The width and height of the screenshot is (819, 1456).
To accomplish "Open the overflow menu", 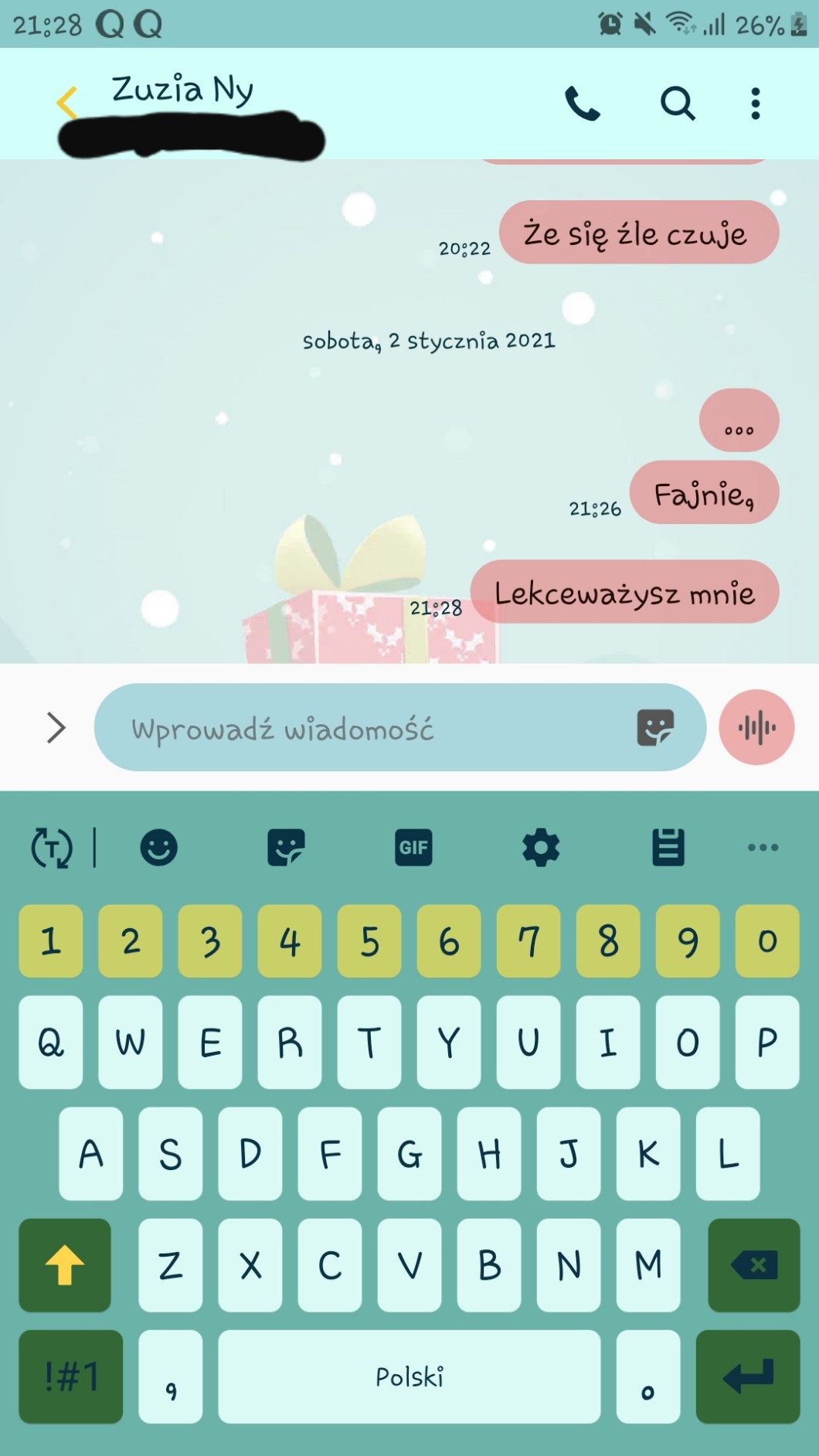I will click(x=755, y=104).
